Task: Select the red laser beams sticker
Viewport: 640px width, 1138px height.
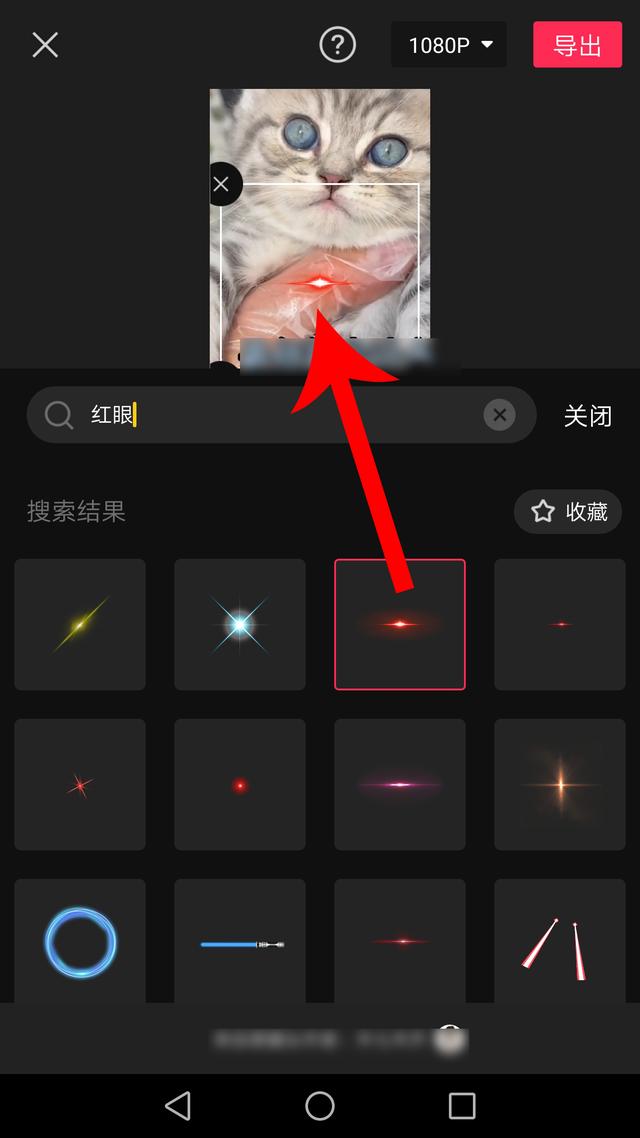Action: pyautogui.click(x=560, y=942)
